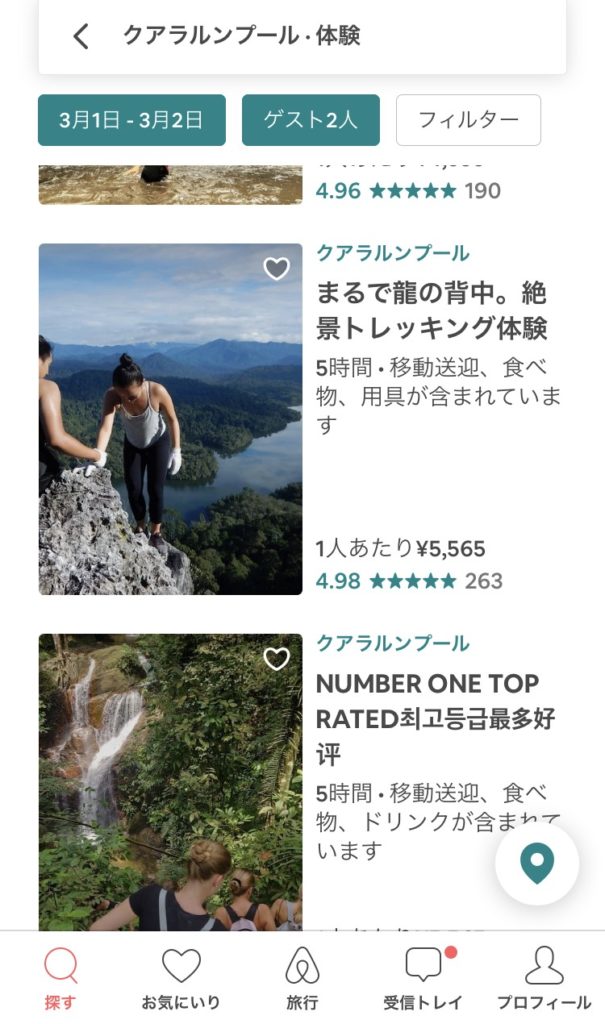Switch to the 探す tab
The height and width of the screenshot is (1024, 605).
click(61, 978)
